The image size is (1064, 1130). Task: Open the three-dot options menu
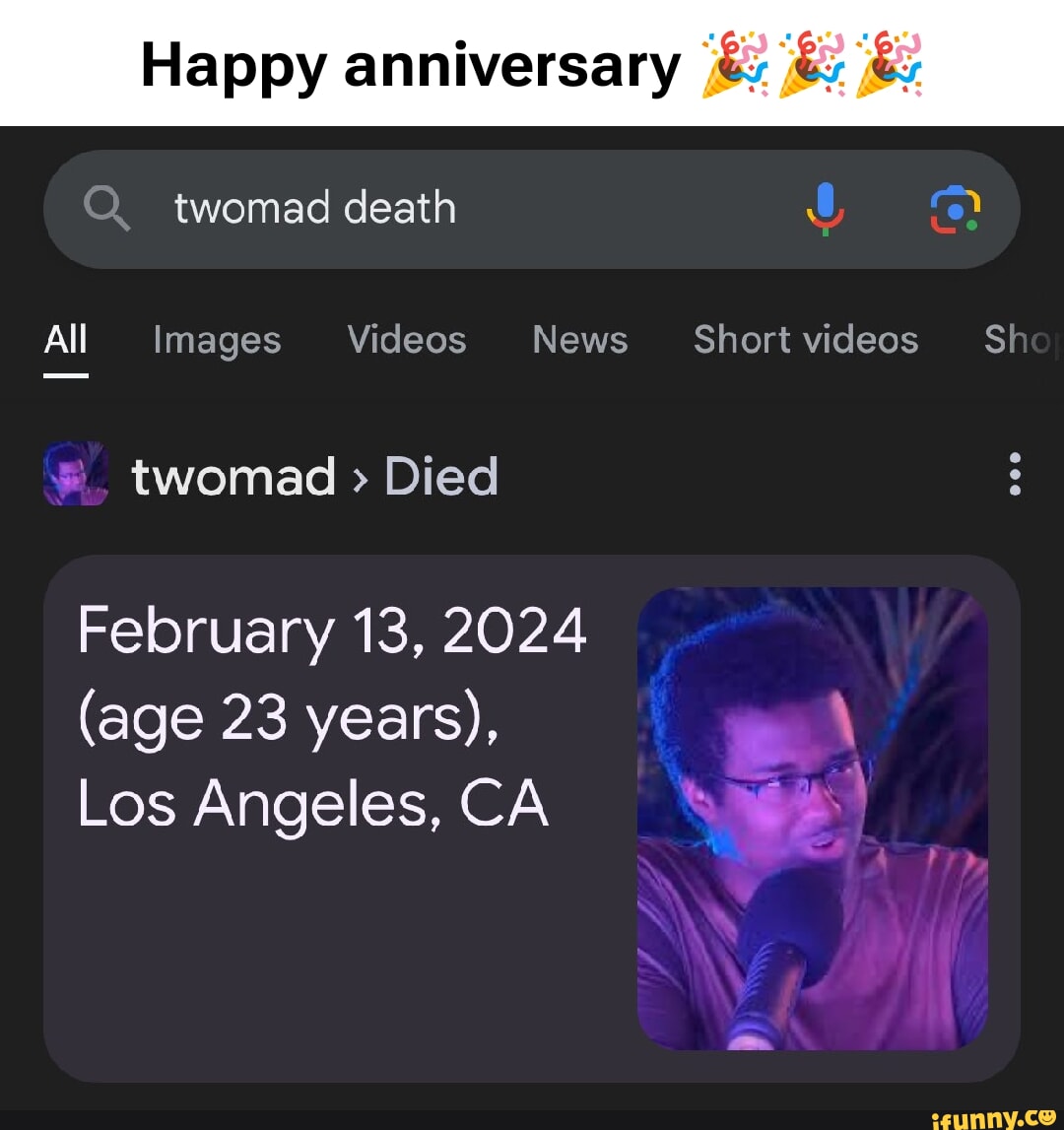pyautogui.click(x=1015, y=475)
